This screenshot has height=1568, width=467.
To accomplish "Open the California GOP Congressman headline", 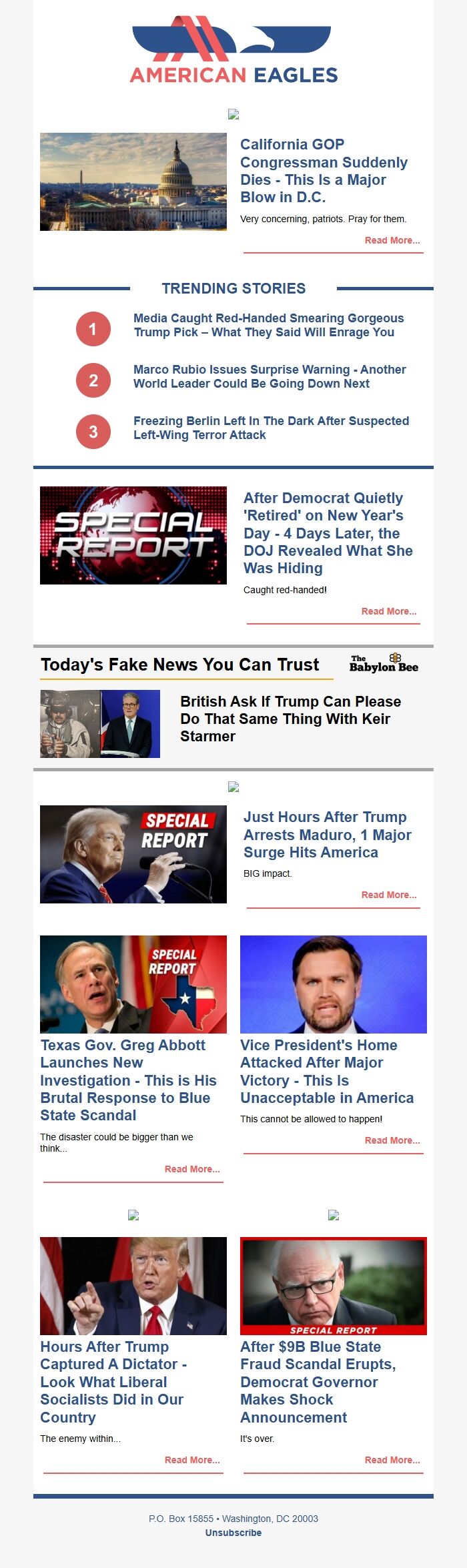I will click(324, 171).
